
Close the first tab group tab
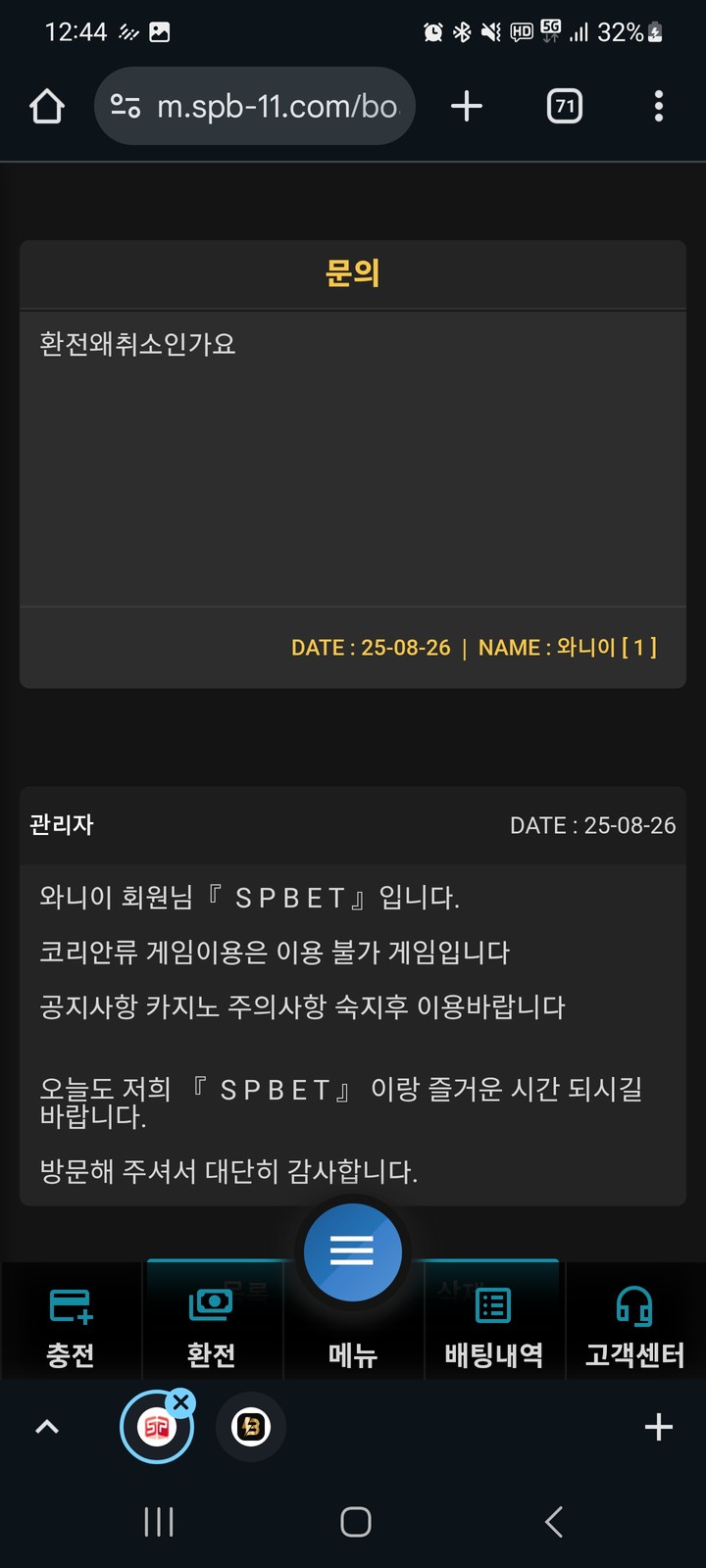click(181, 1402)
